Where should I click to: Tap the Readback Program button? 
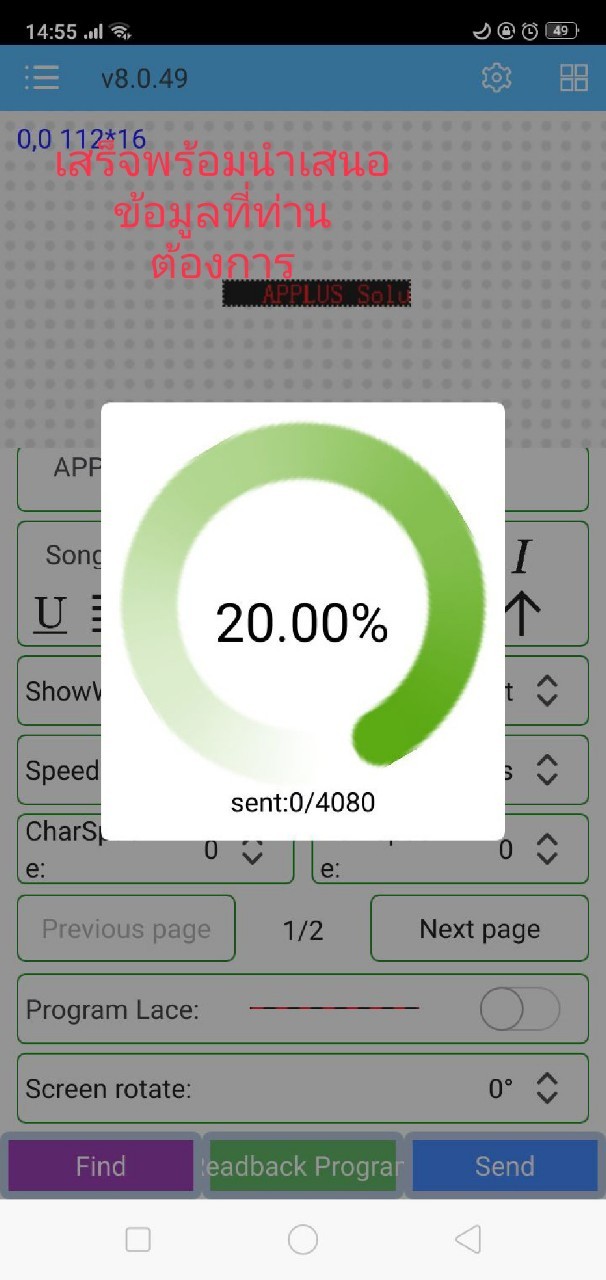coord(302,1166)
